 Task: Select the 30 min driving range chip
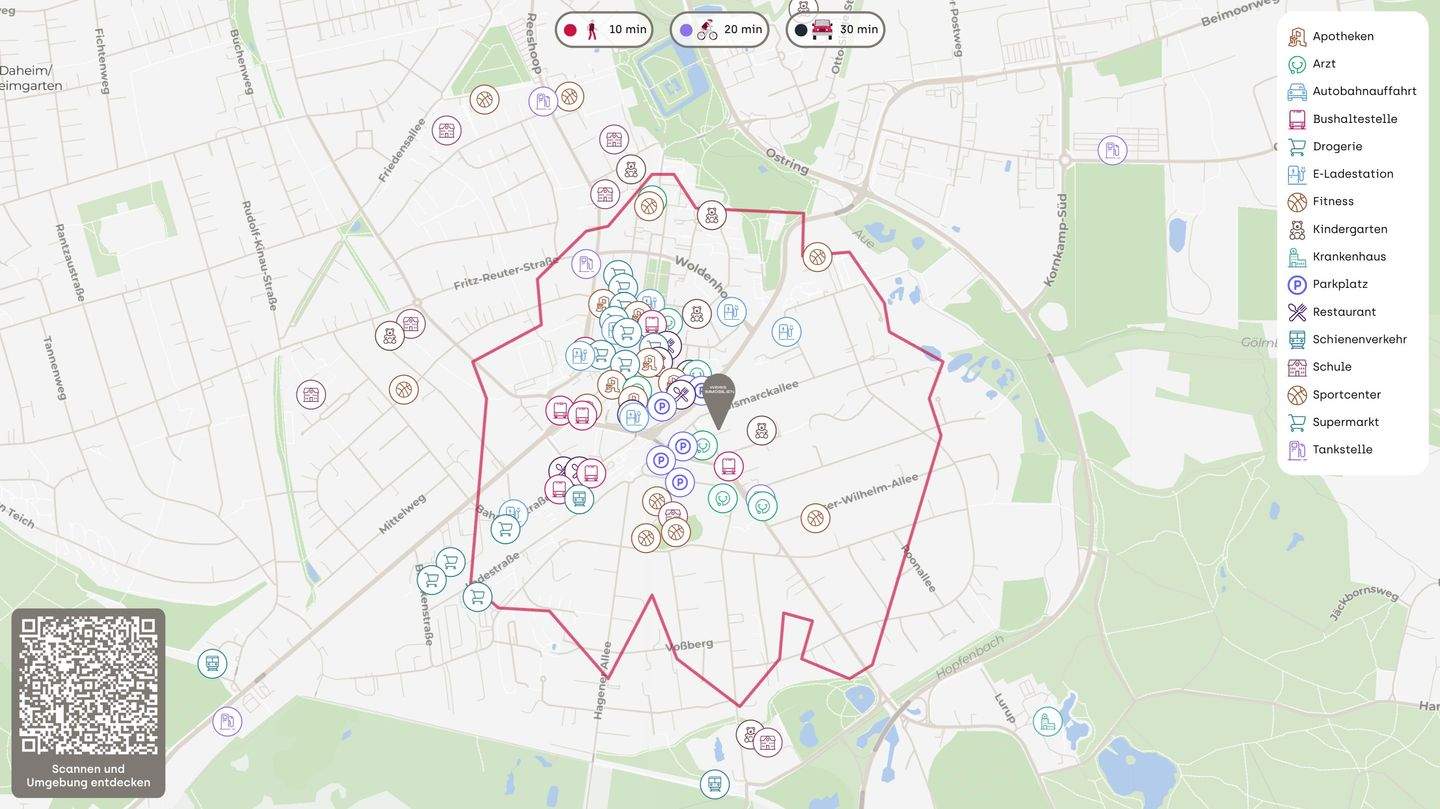[835, 30]
